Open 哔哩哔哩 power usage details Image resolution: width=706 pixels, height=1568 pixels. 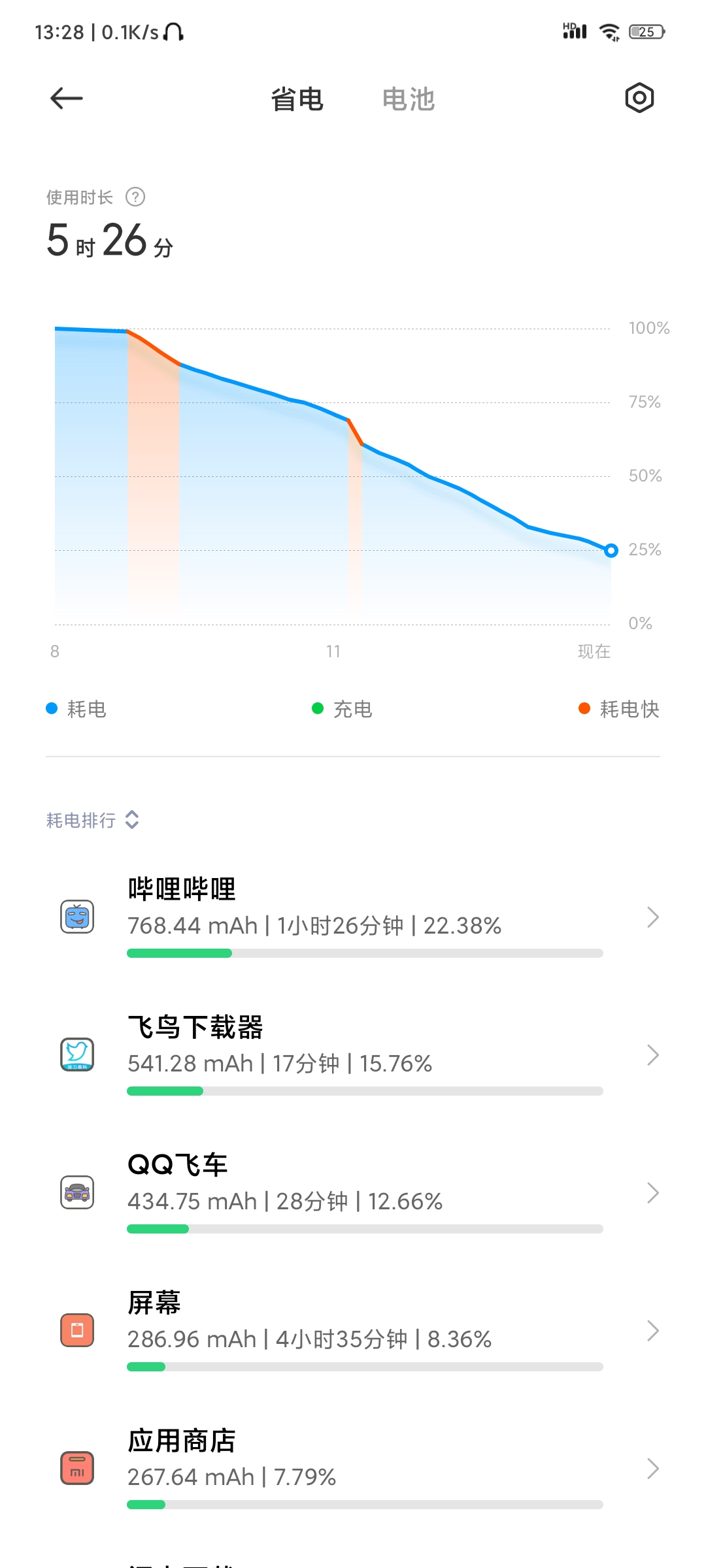(x=353, y=917)
